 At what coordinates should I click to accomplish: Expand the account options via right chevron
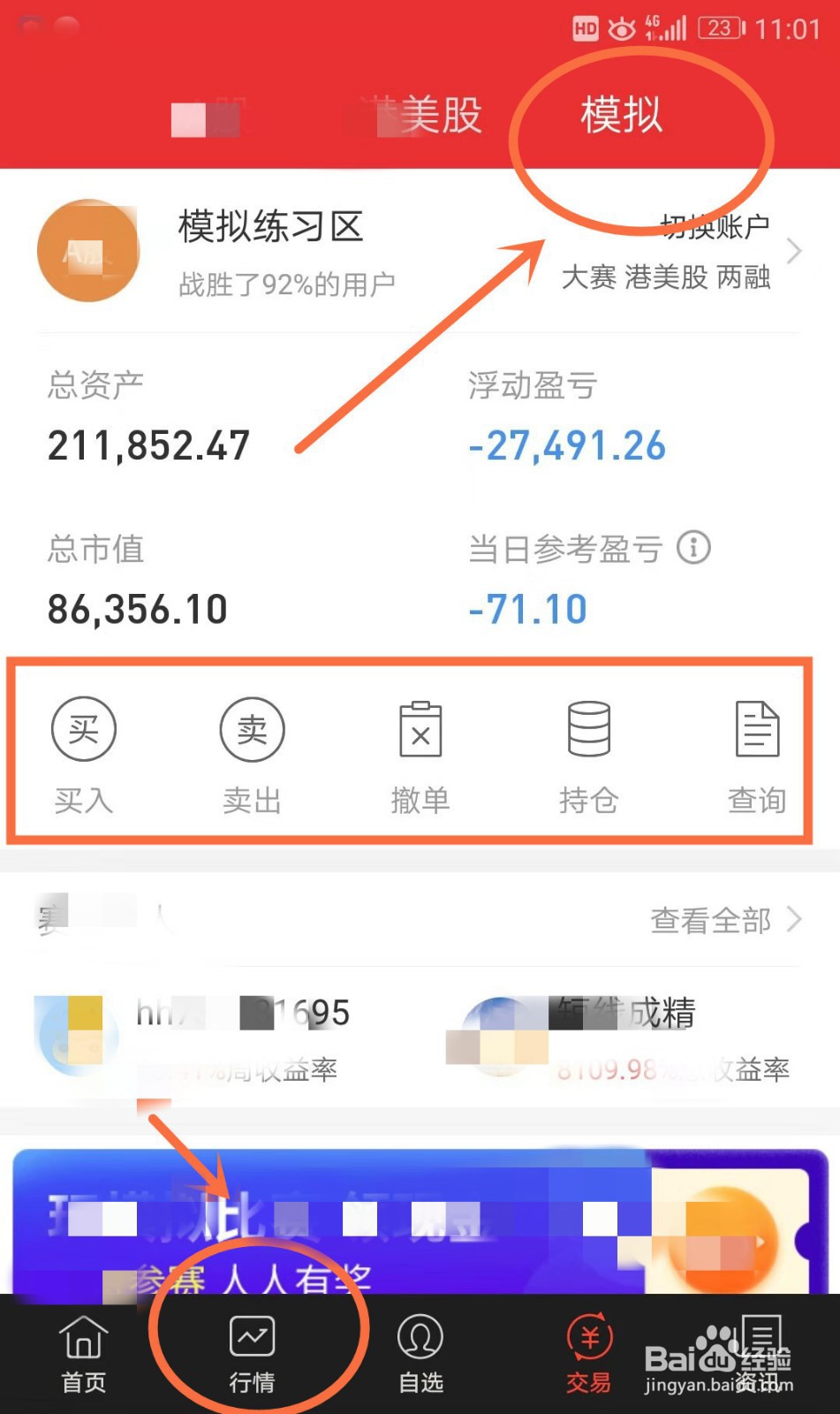coord(794,251)
